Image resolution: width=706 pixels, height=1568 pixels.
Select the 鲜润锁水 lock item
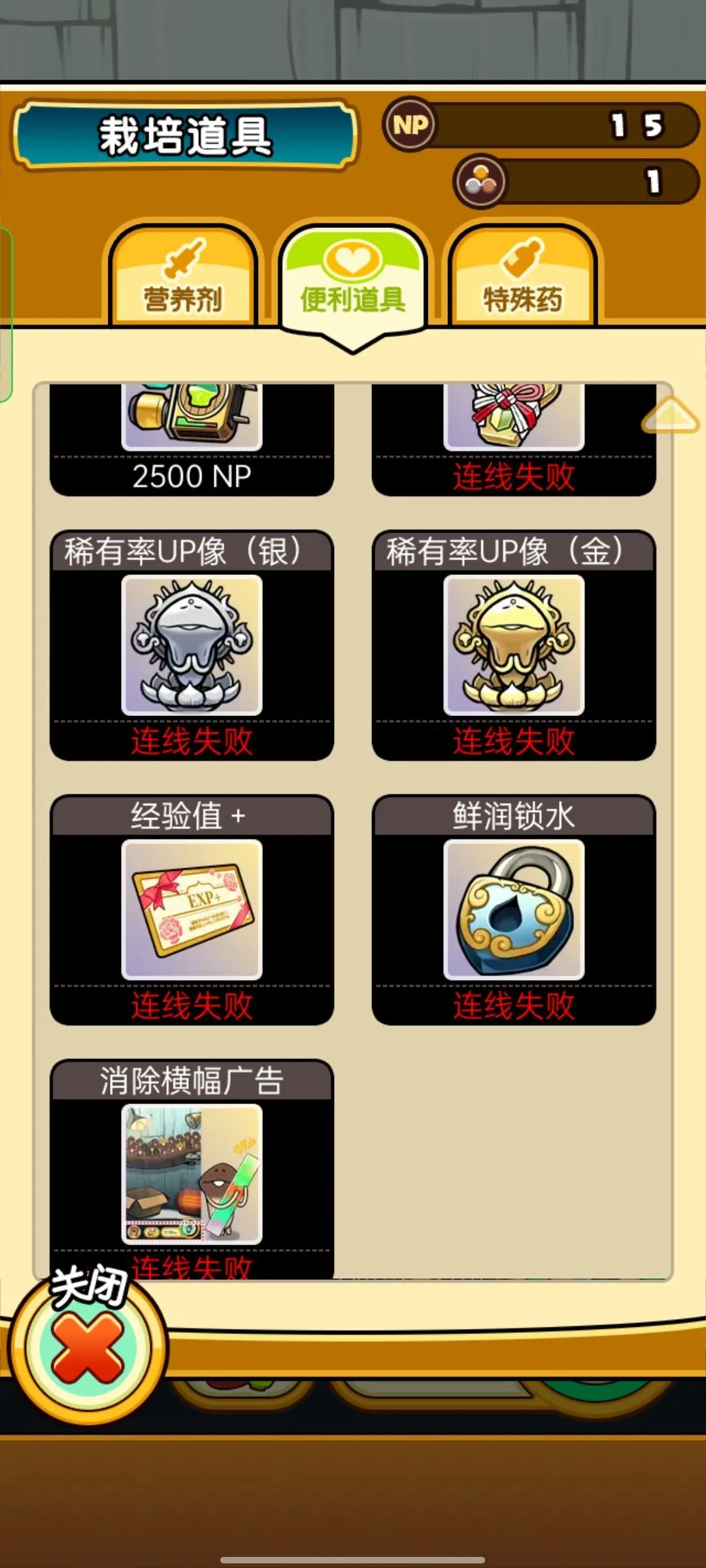pyautogui.click(x=514, y=909)
